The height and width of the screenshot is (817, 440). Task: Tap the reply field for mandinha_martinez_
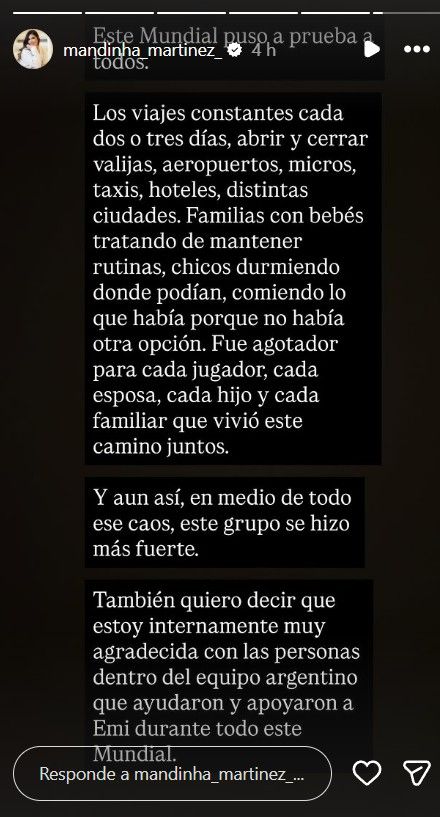[x=173, y=774]
